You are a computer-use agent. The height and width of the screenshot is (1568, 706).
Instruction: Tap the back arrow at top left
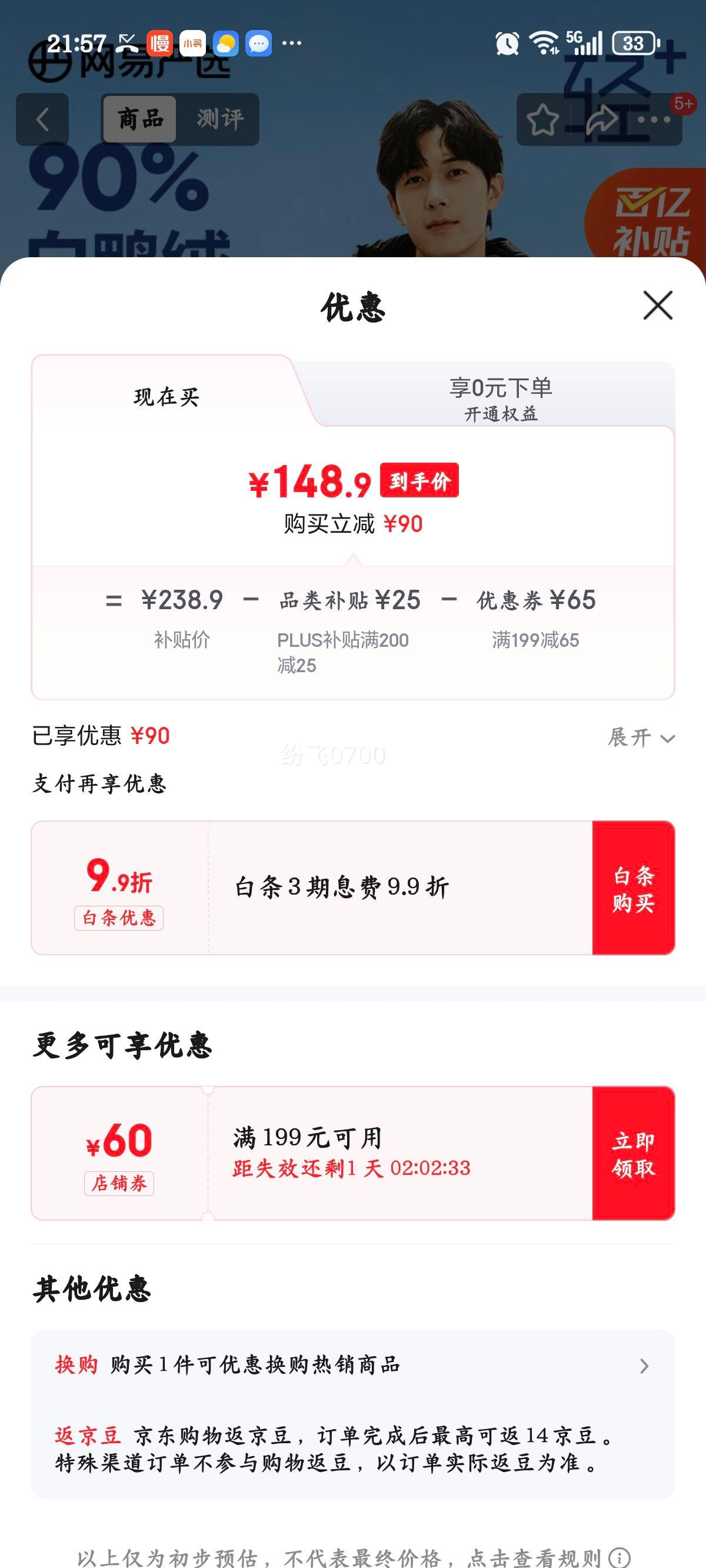click(41, 119)
